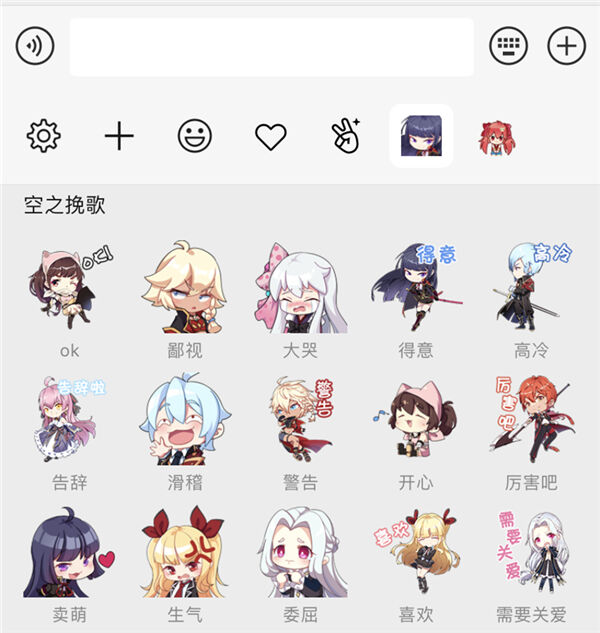Switch to the keyboard input

[508, 46]
